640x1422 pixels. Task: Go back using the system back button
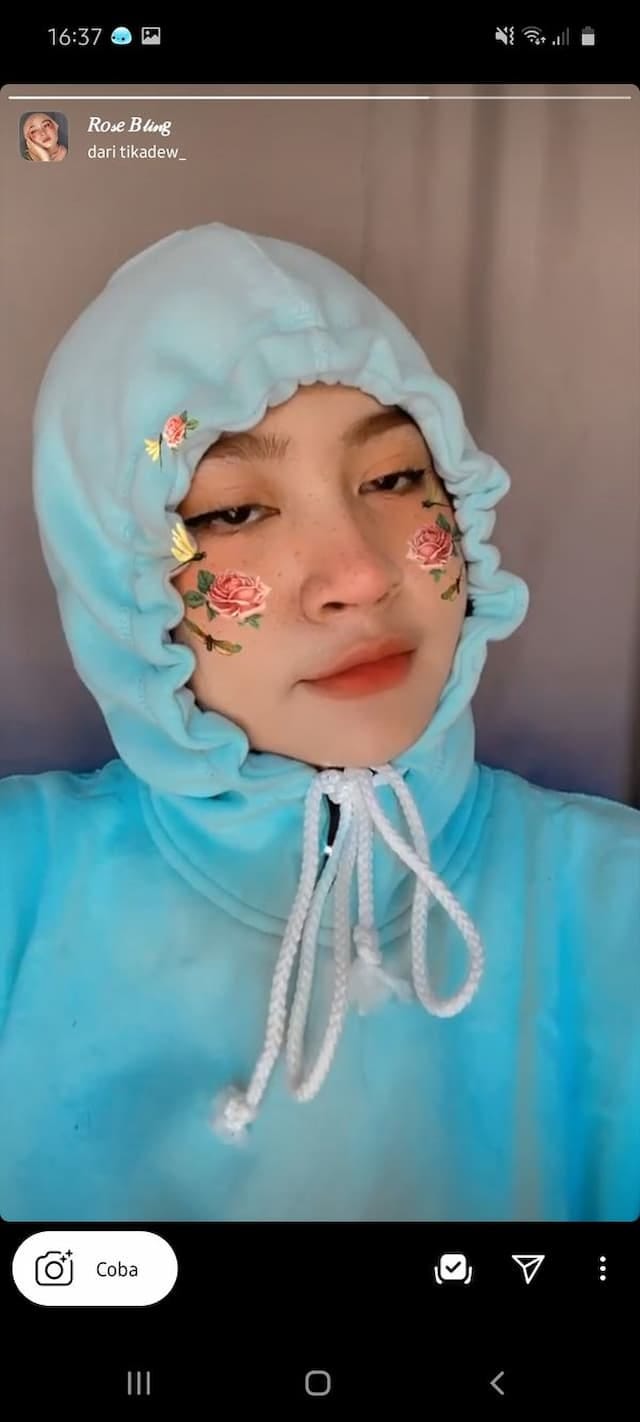pos(497,1383)
